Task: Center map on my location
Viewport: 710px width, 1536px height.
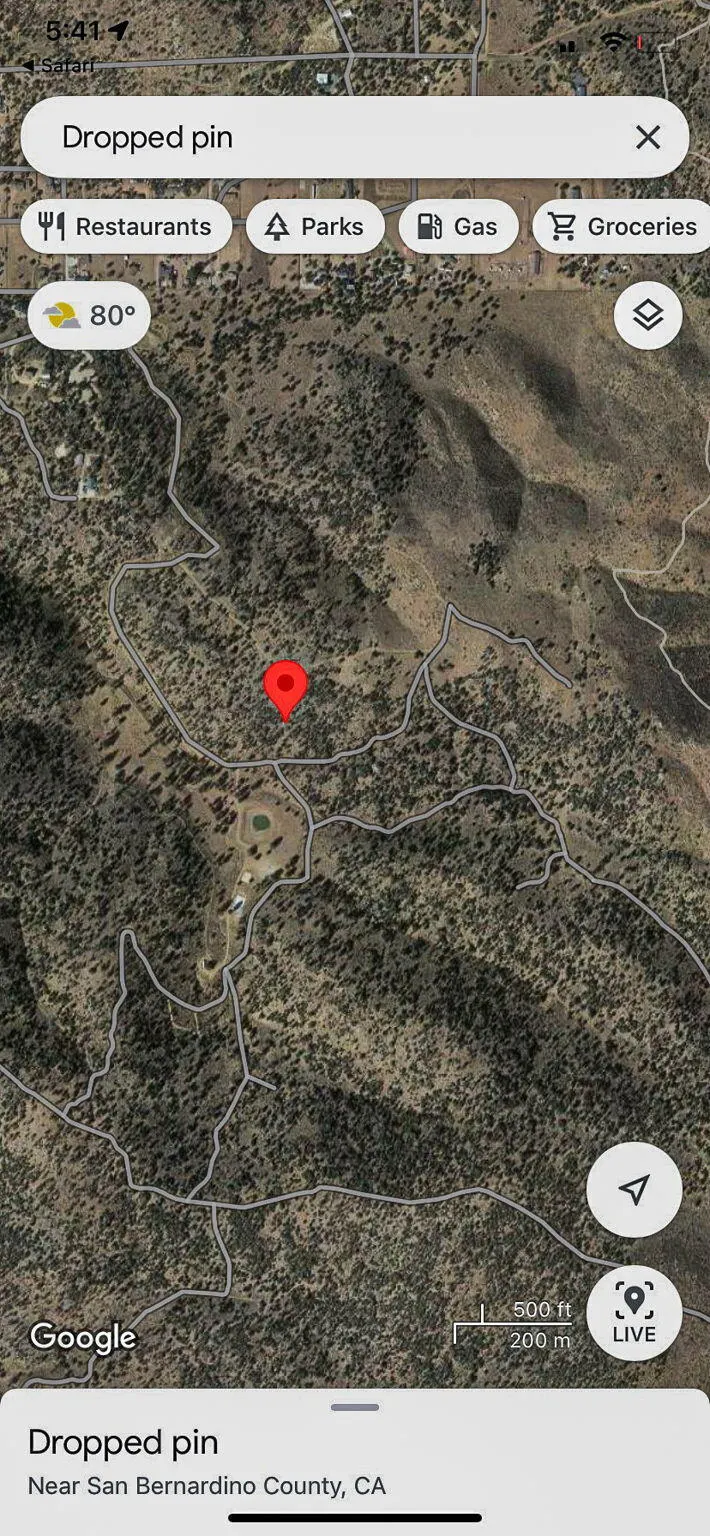Action: [x=634, y=1190]
